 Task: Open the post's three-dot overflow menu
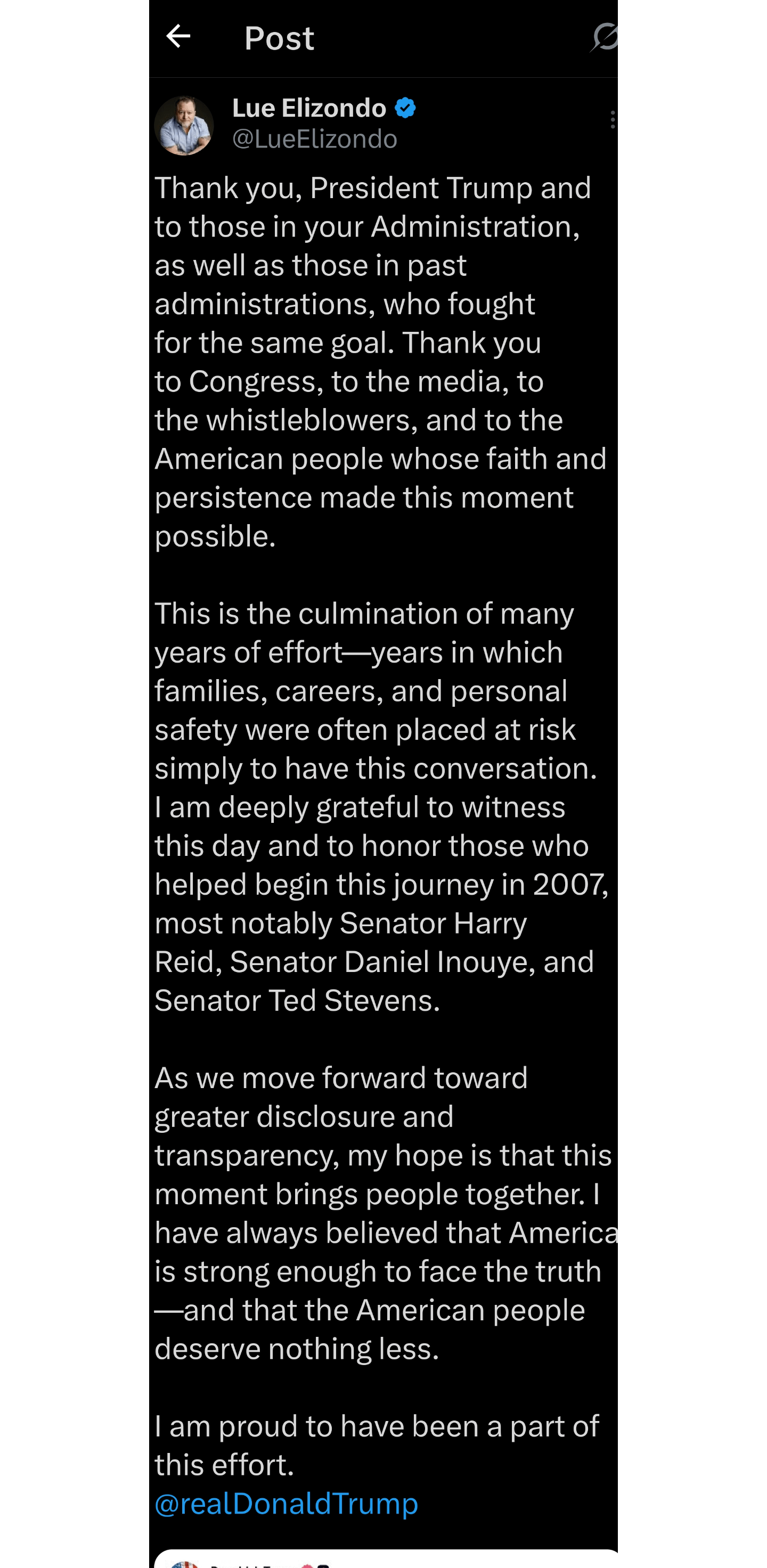point(613,120)
